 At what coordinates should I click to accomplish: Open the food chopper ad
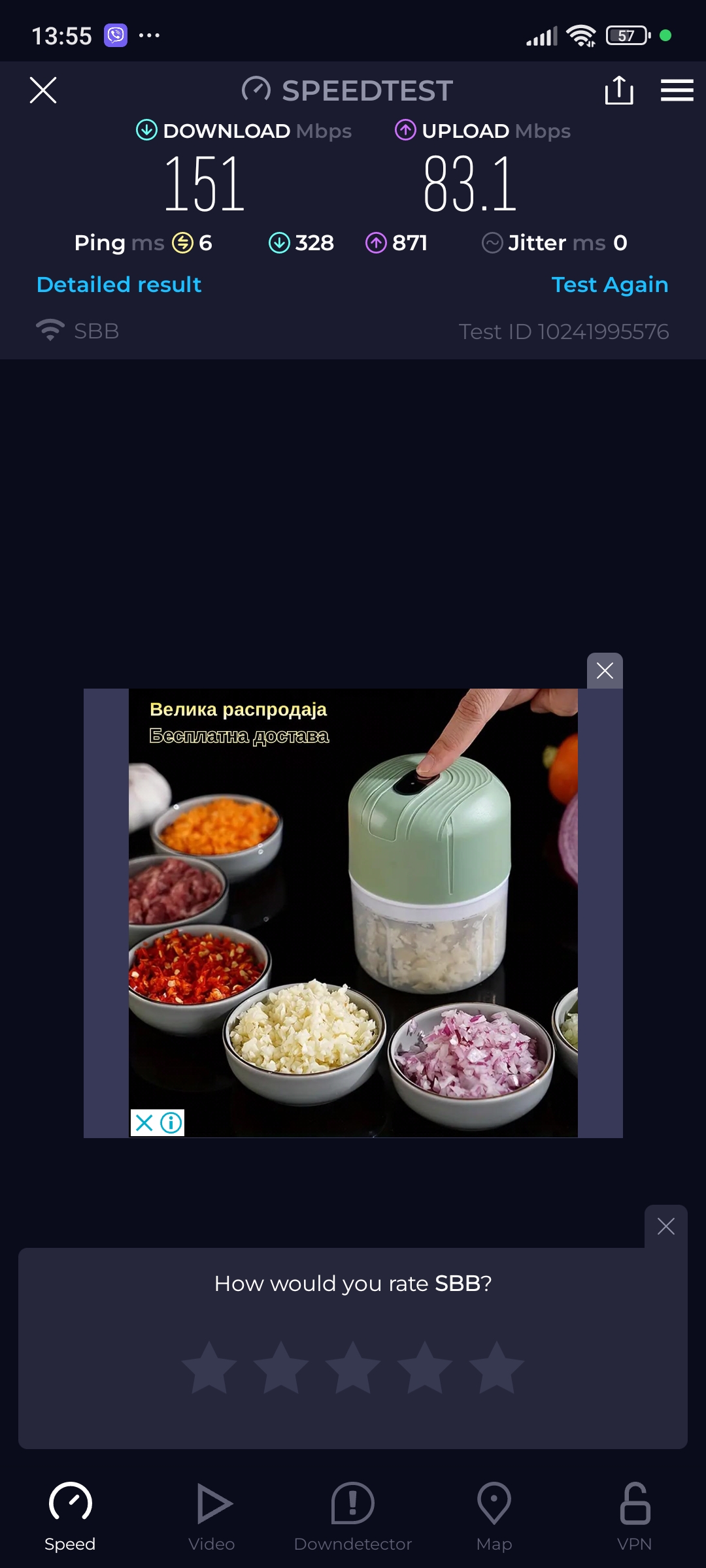click(x=353, y=915)
